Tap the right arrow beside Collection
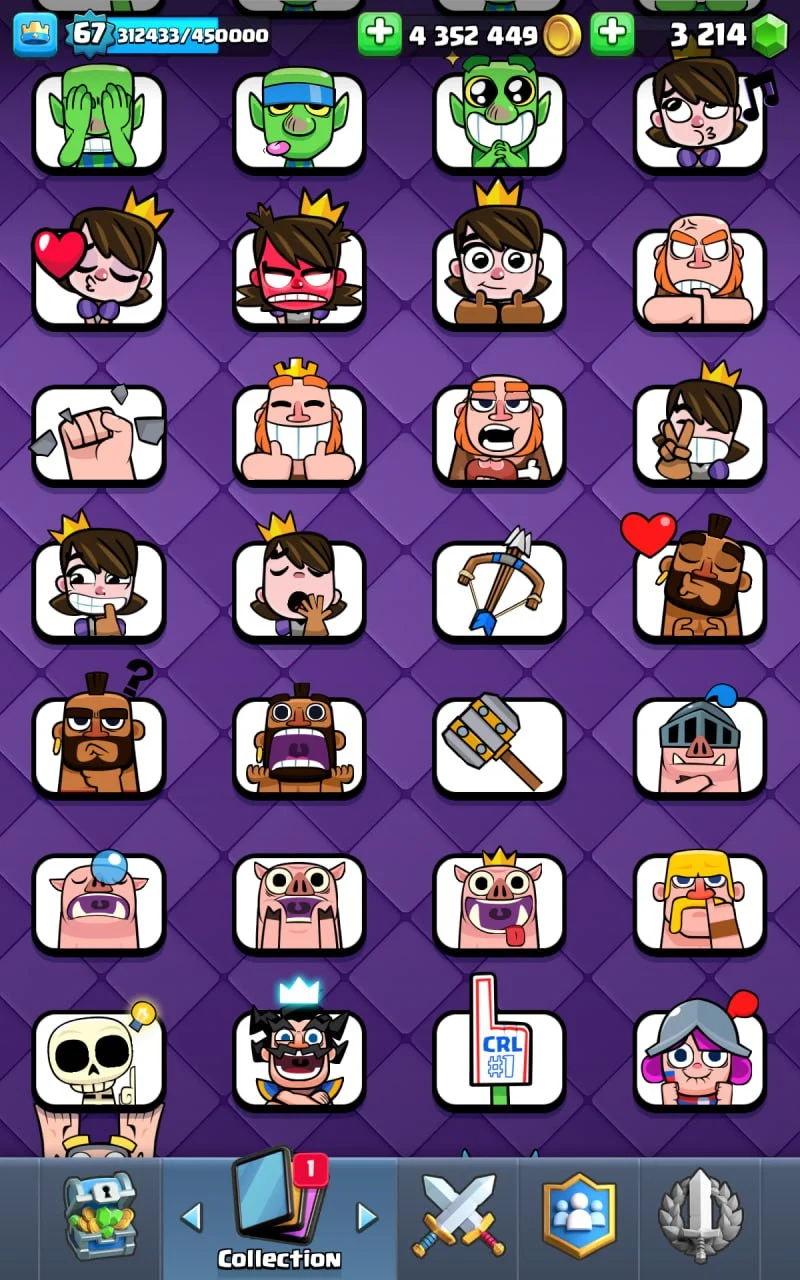 click(367, 1217)
